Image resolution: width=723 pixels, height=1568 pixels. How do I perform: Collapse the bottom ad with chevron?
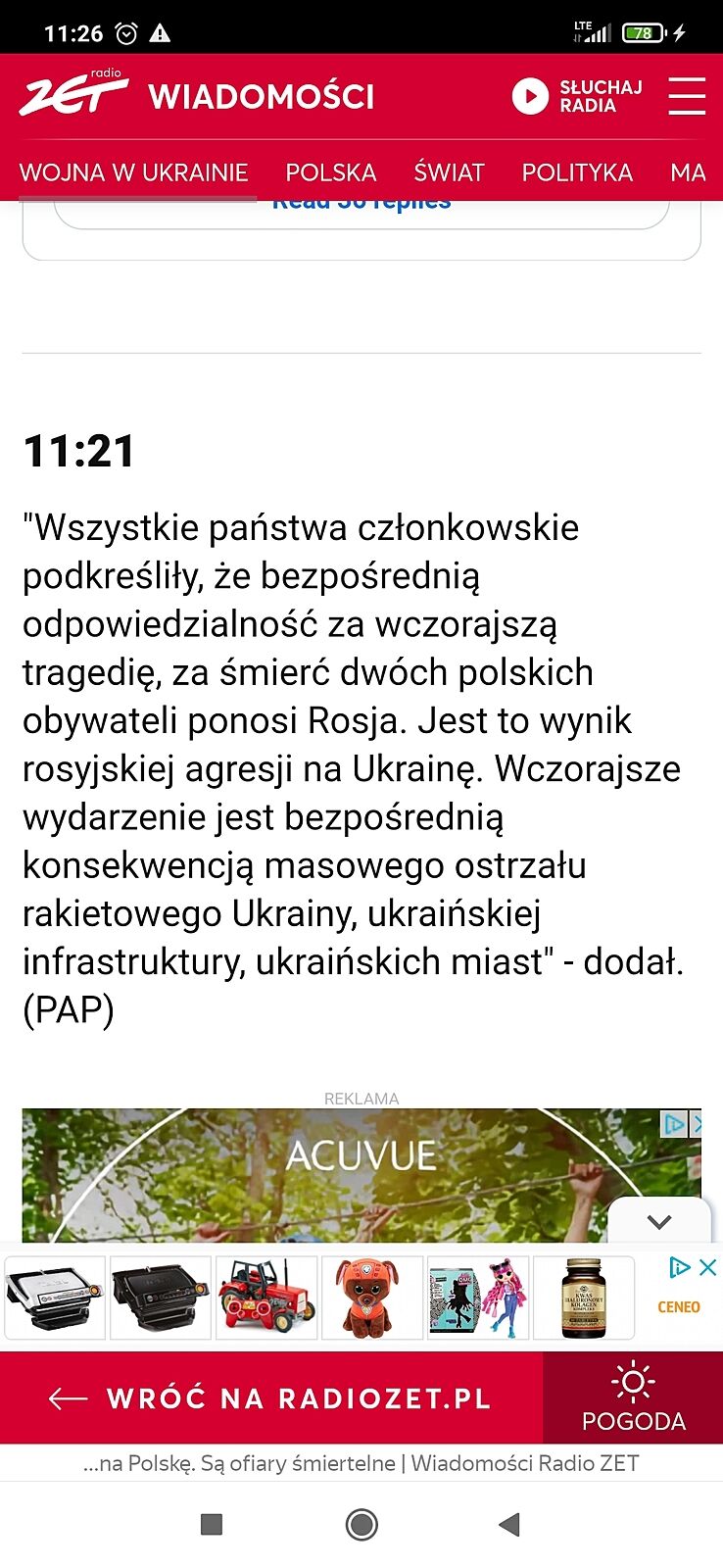pyautogui.click(x=659, y=1221)
